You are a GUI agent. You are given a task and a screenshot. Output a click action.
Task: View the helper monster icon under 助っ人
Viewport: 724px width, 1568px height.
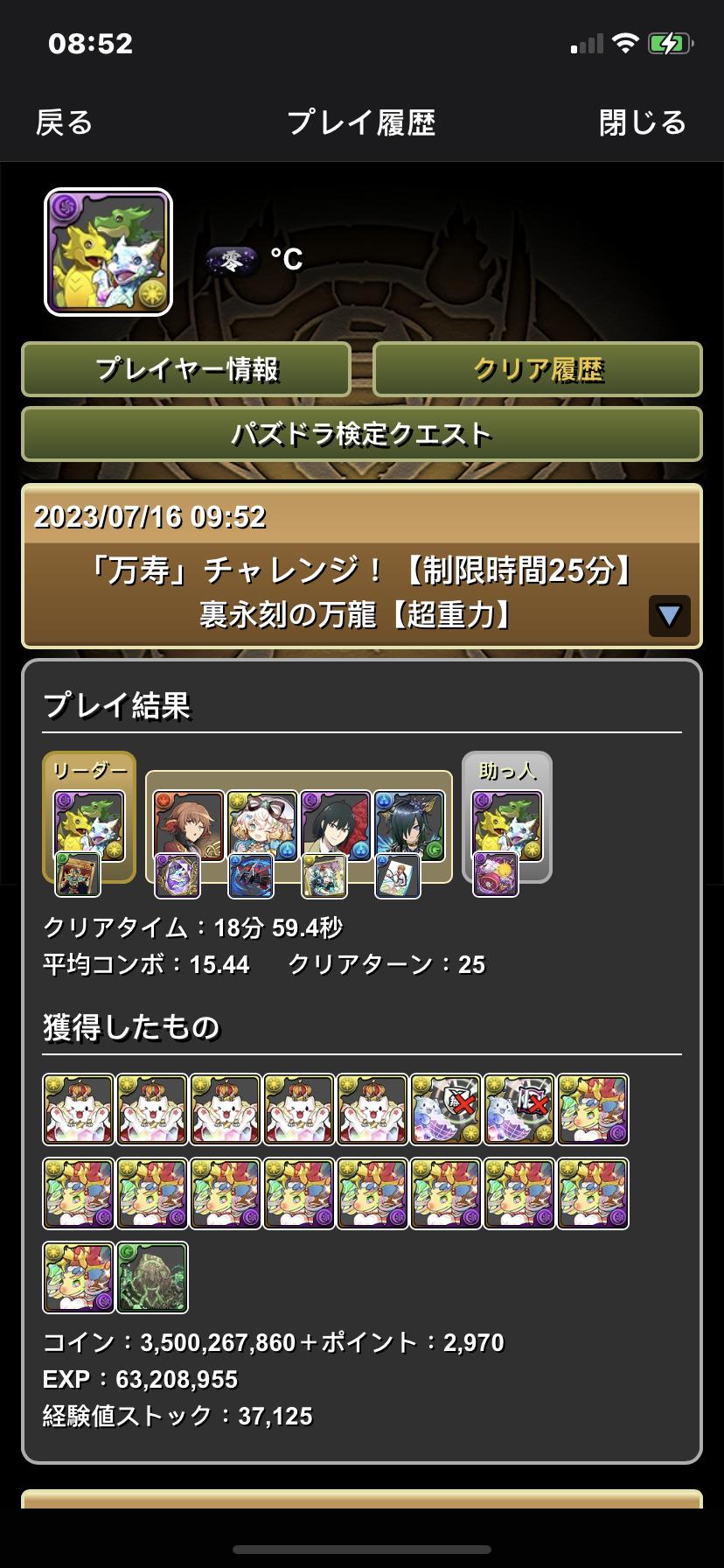pyautogui.click(x=507, y=826)
